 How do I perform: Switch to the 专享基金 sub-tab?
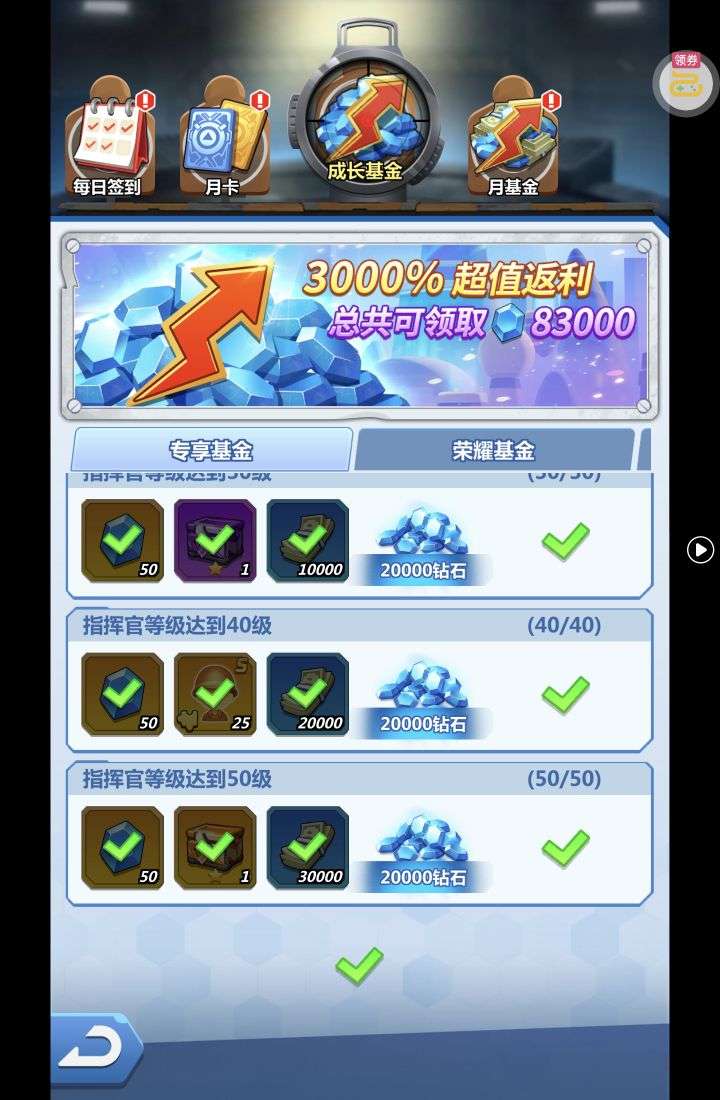click(211, 450)
